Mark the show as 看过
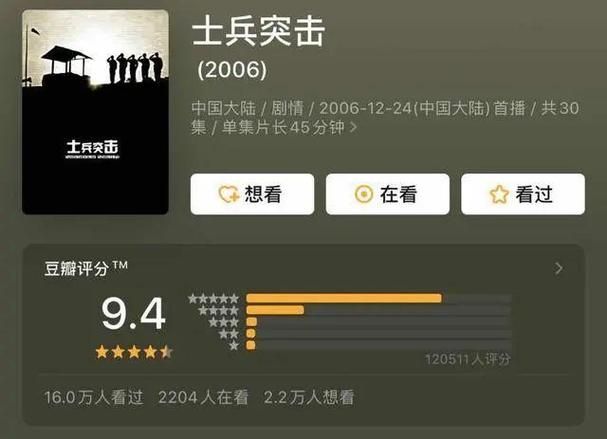Image resolution: width=607 pixels, height=439 pixels. [522, 194]
